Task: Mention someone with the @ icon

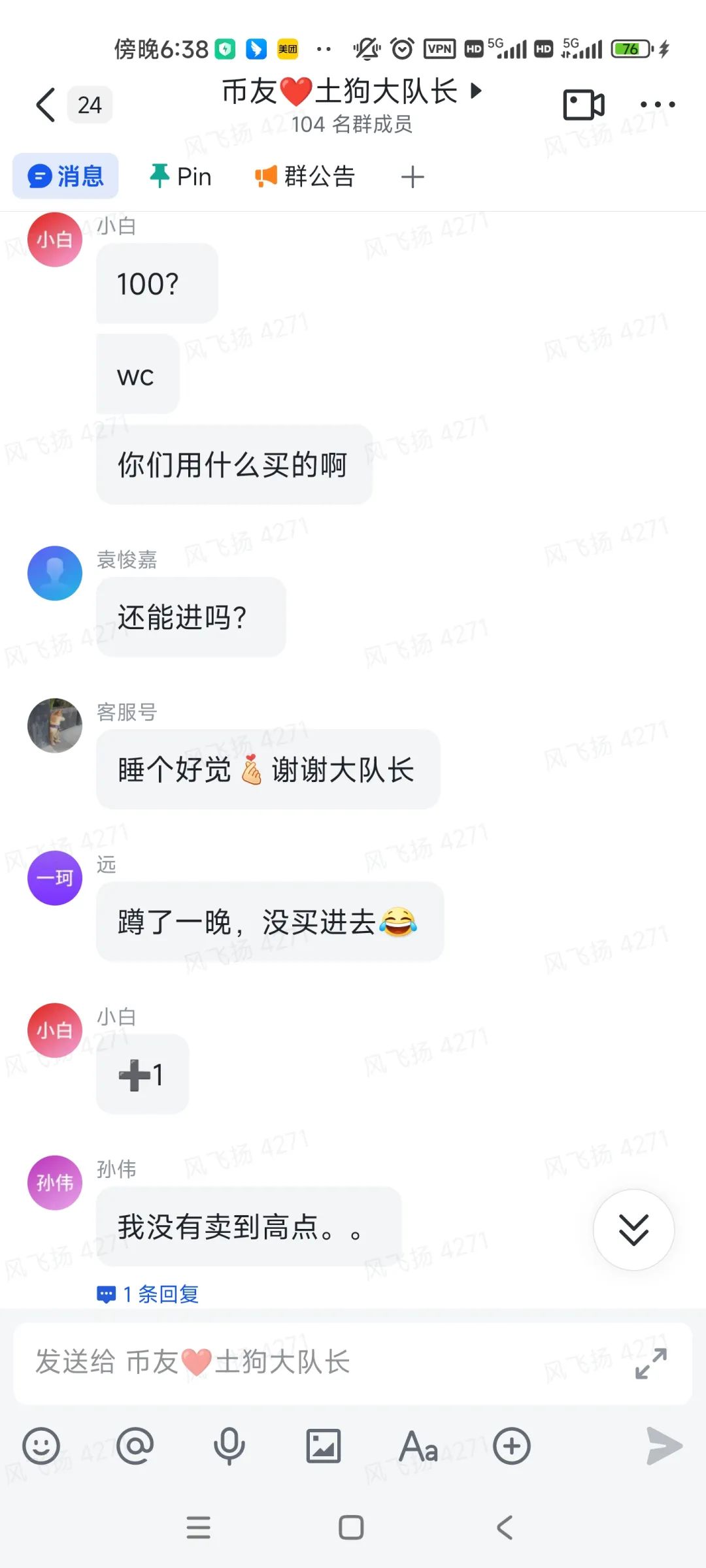Action: (x=135, y=1446)
